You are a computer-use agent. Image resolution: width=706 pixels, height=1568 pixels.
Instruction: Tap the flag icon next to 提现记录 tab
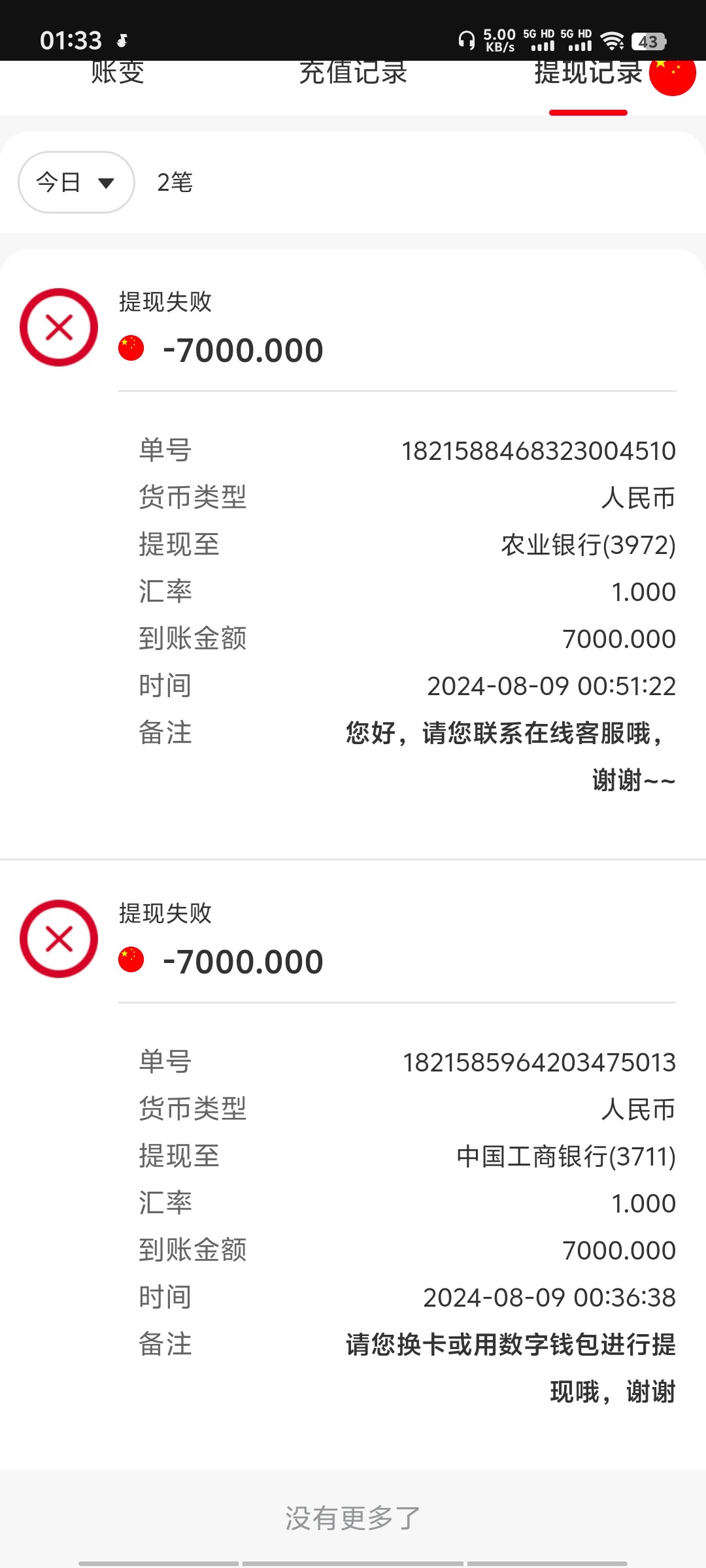coord(672,74)
